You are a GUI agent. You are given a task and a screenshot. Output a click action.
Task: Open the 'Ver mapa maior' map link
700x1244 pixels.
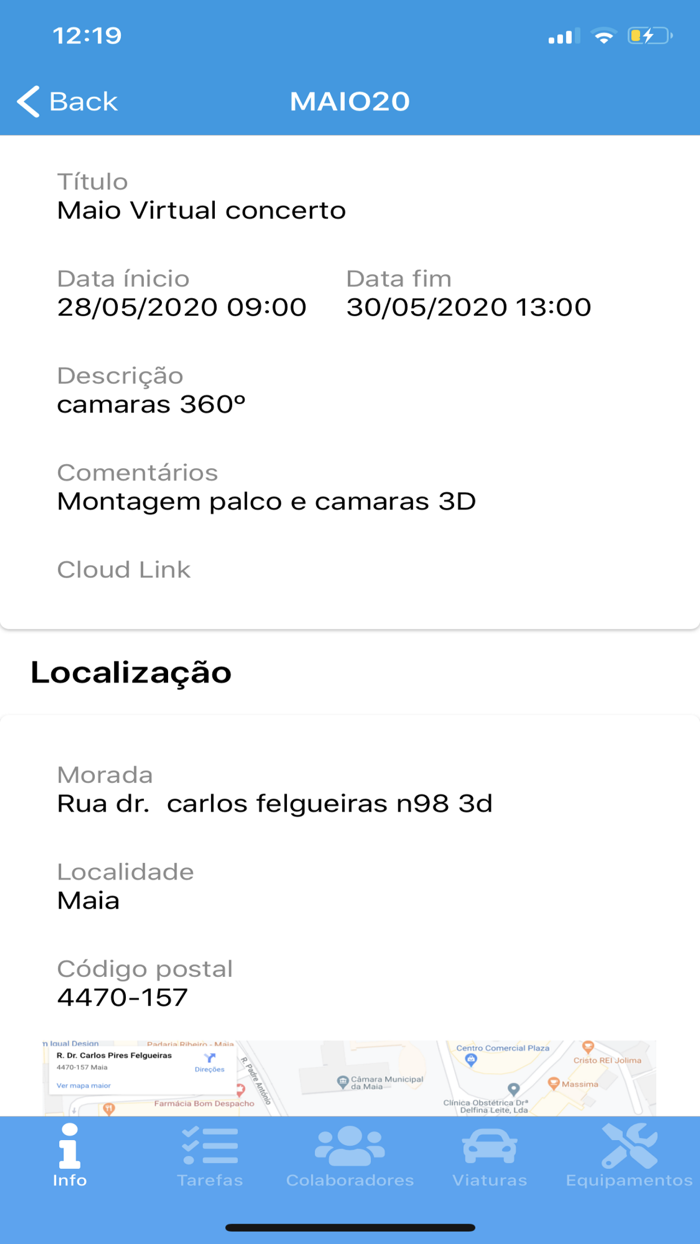83,1085
